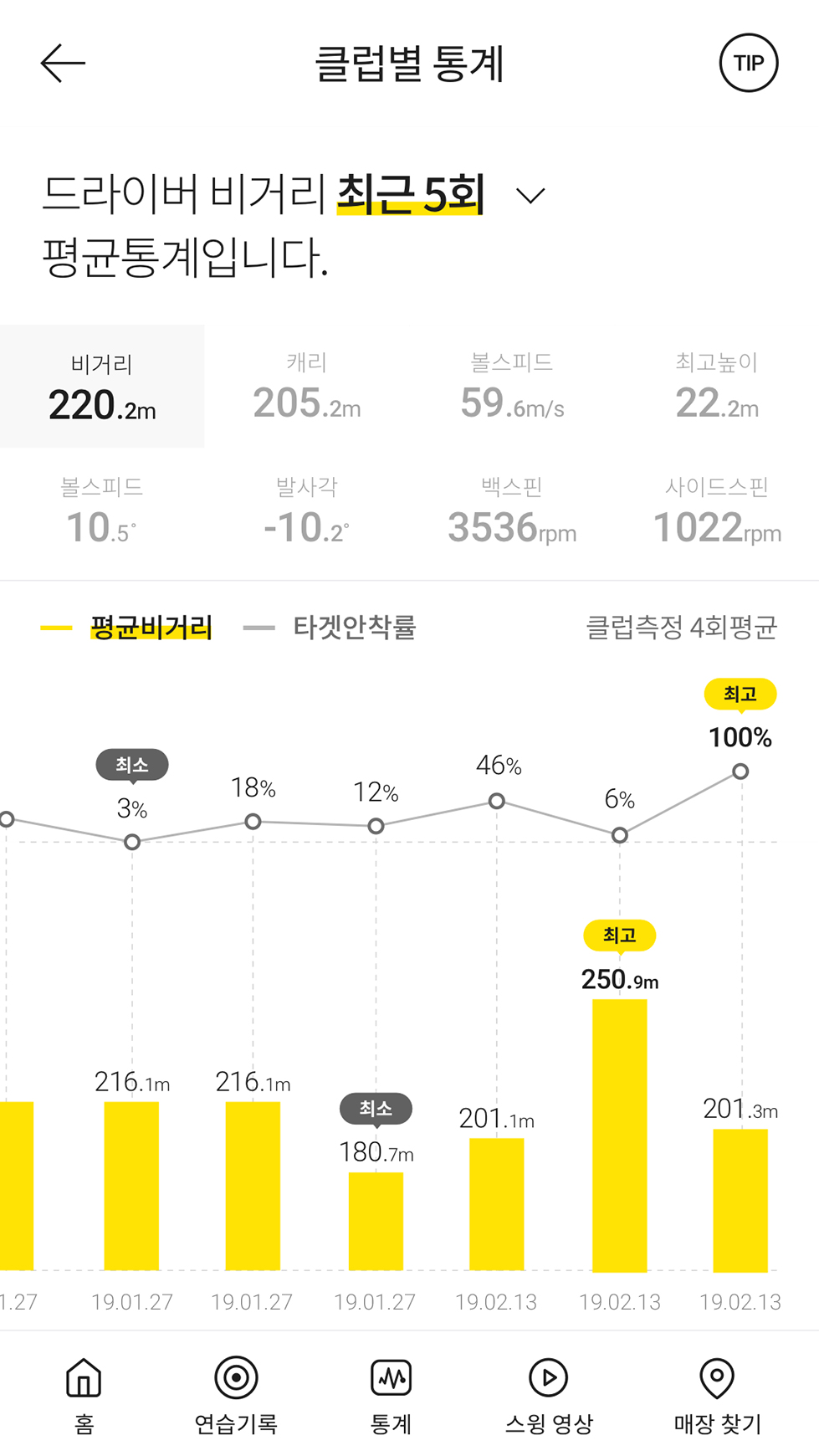The image size is (819, 1456).
Task: Open the TIP button
Action: click(749, 63)
